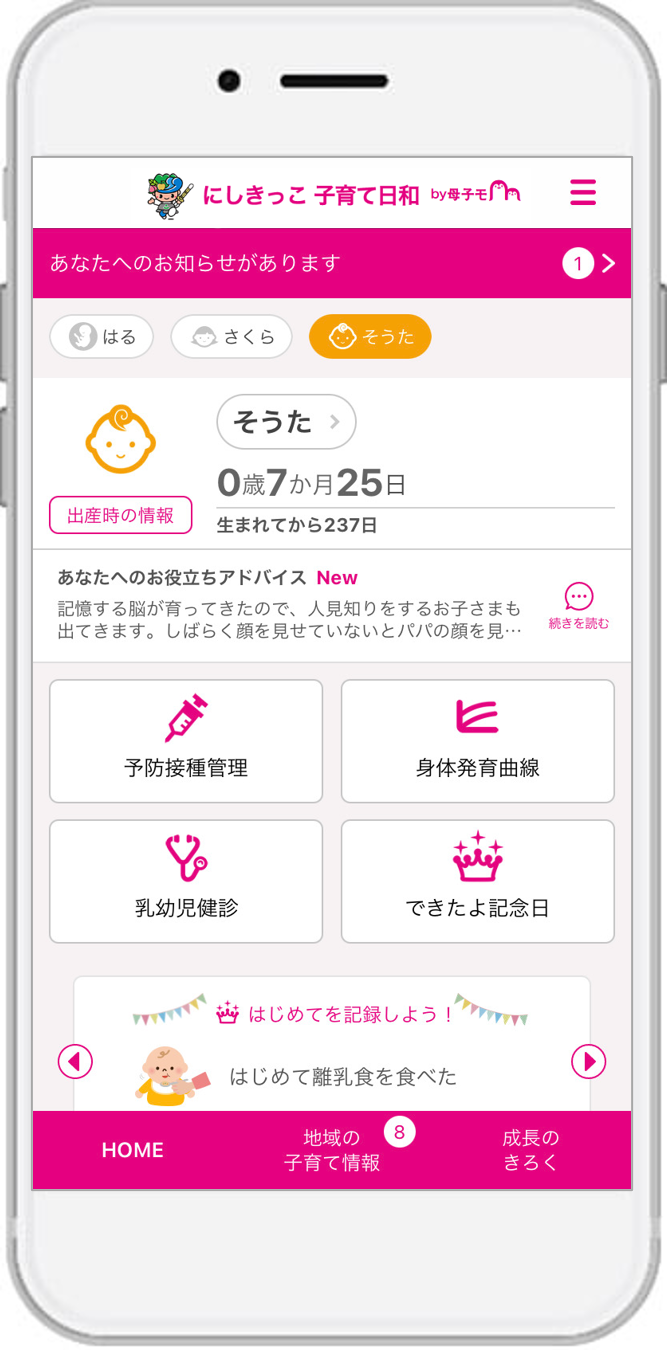Open できたよ記念日
667x1350 pixels.
477,881
